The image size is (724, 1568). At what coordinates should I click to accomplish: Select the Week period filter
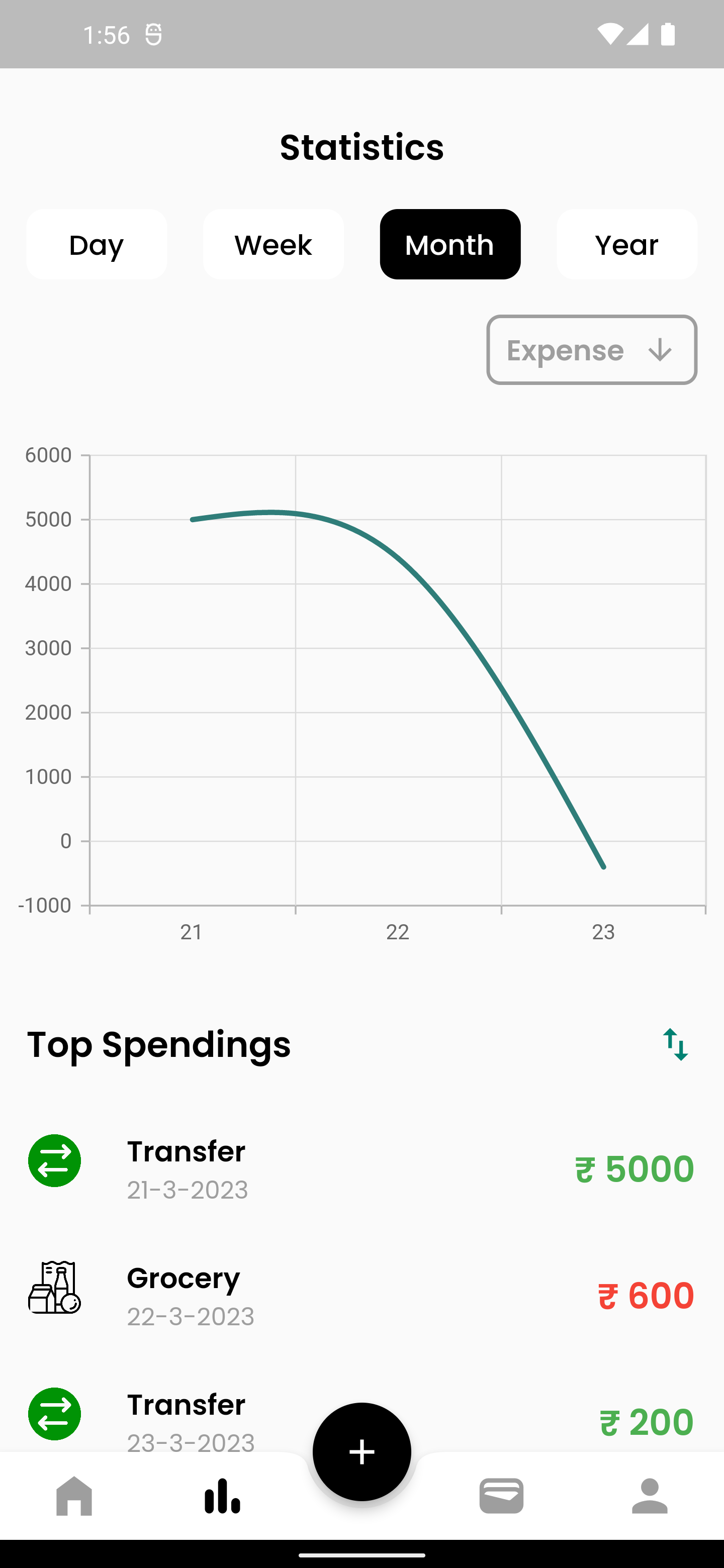(x=273, y=244)
